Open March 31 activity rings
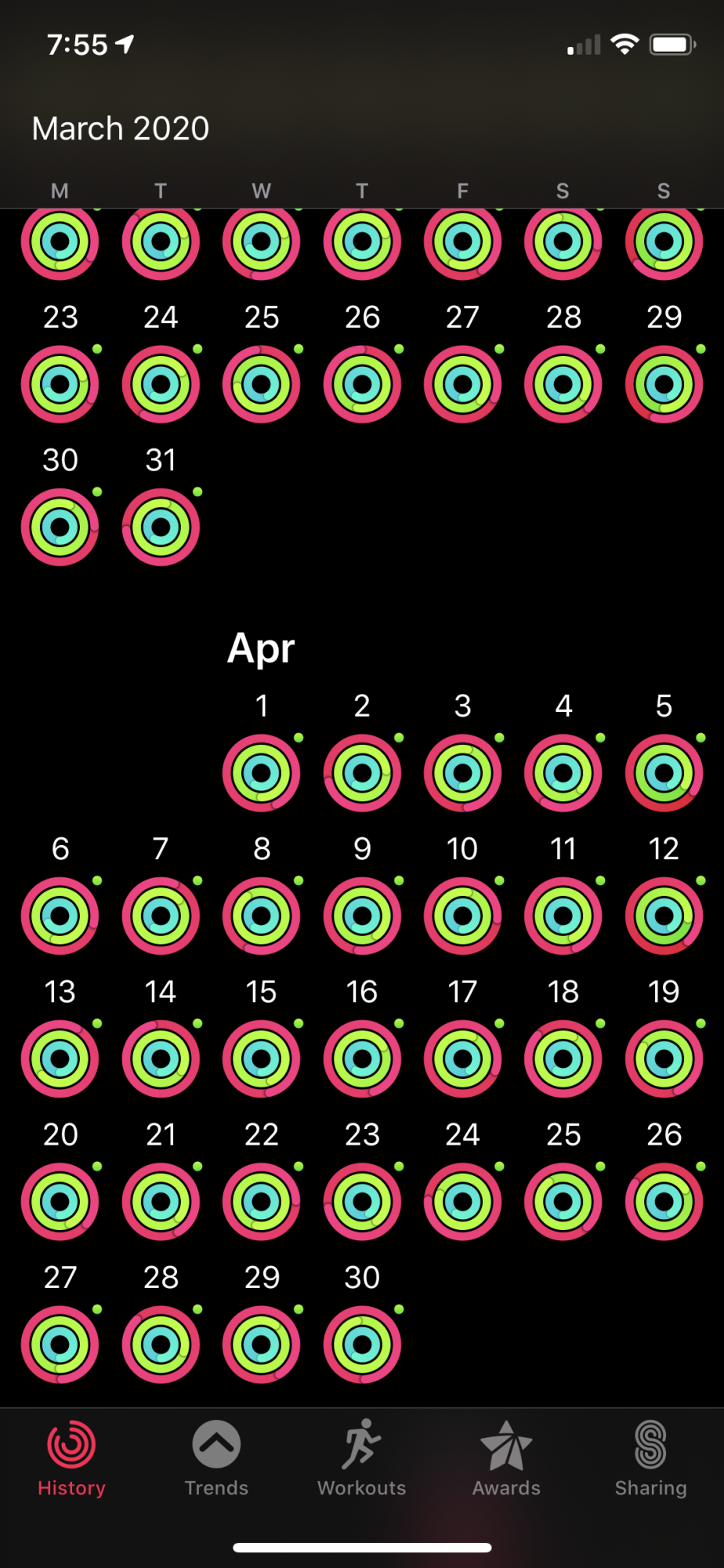Screen dimensions: 724x1568 coord(161,527)
